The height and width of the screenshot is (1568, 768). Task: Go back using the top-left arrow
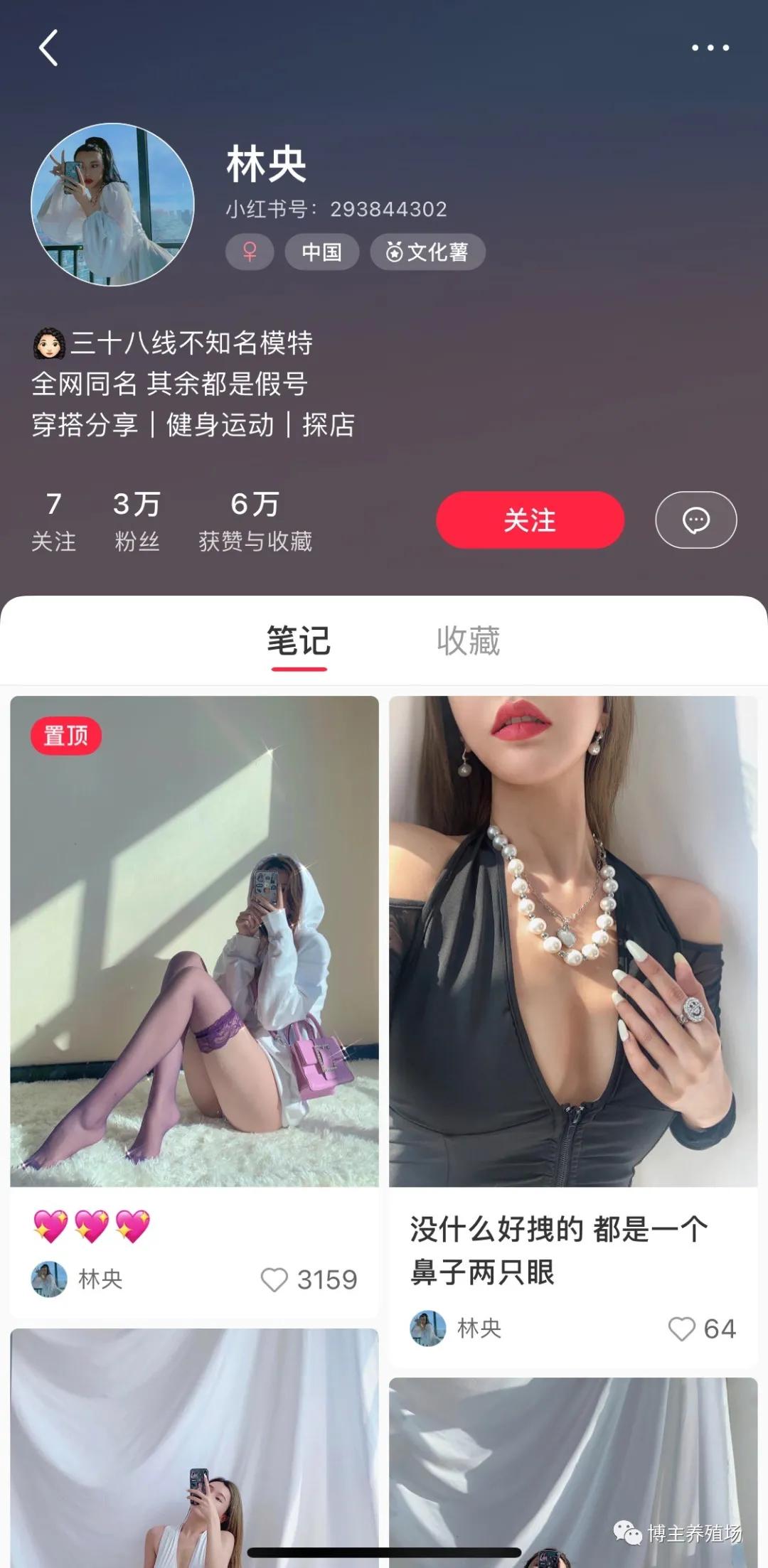(48, 48)
